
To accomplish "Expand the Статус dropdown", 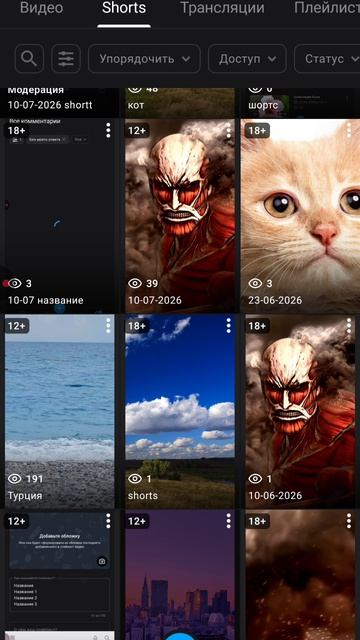I will pyautogui.click(x=329, y=59).
